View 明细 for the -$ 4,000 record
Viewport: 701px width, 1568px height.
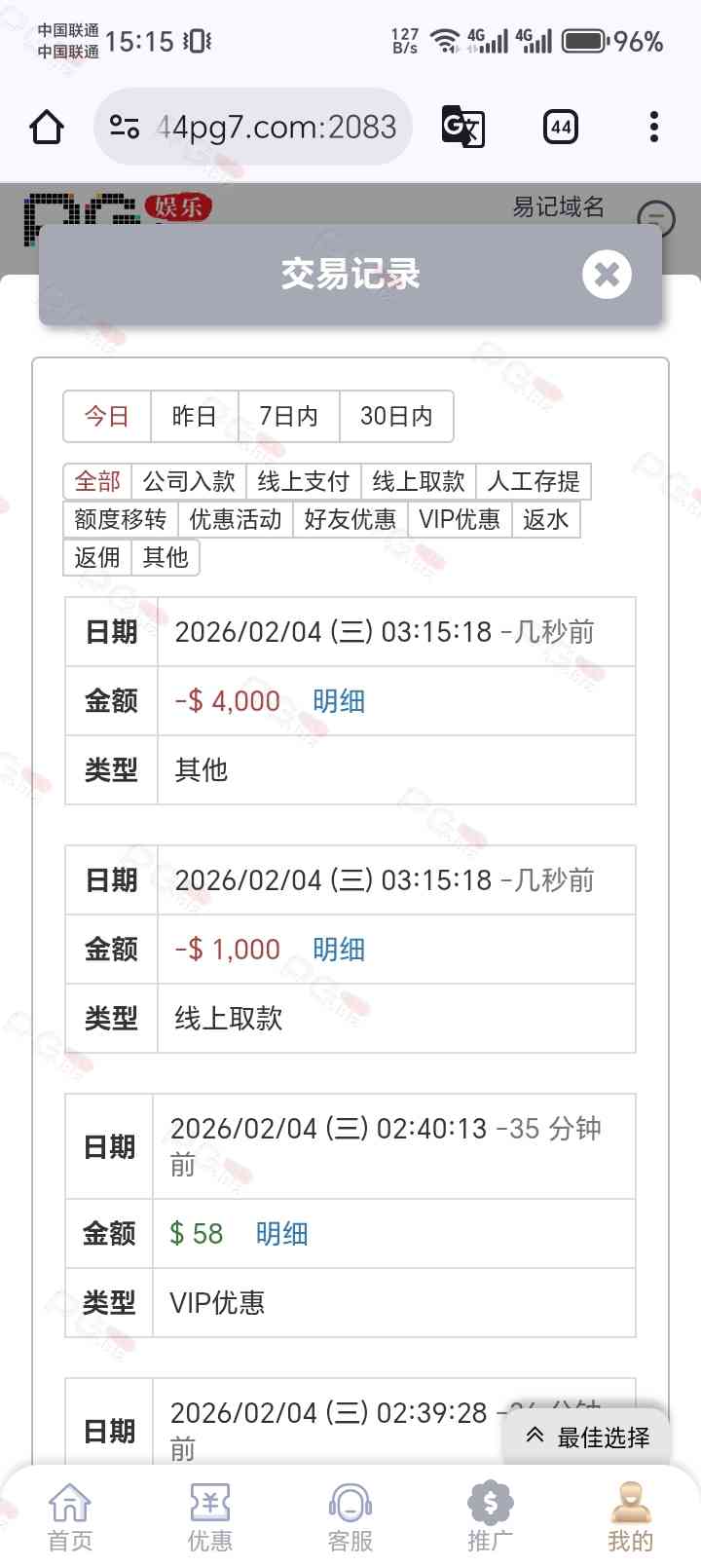coord(339,701)
